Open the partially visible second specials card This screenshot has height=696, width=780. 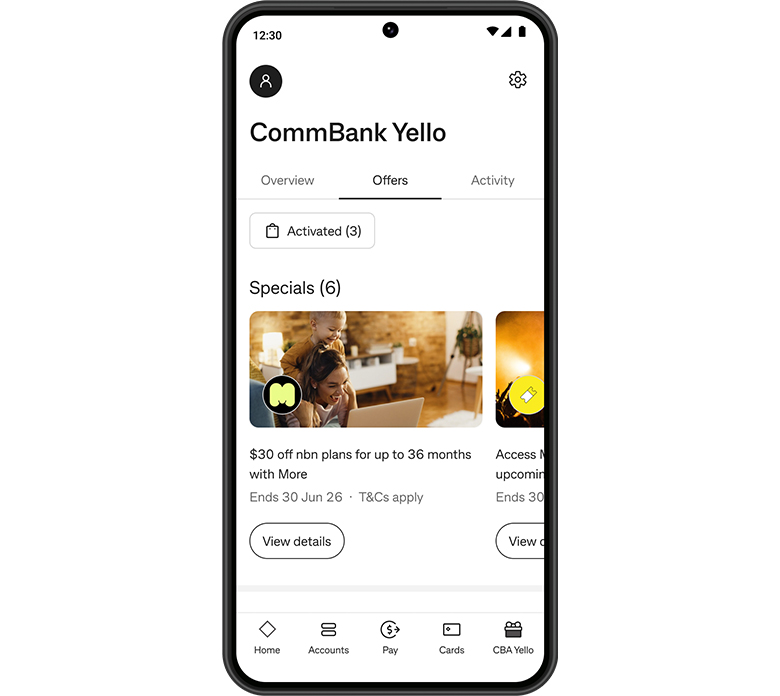[520, 369]
